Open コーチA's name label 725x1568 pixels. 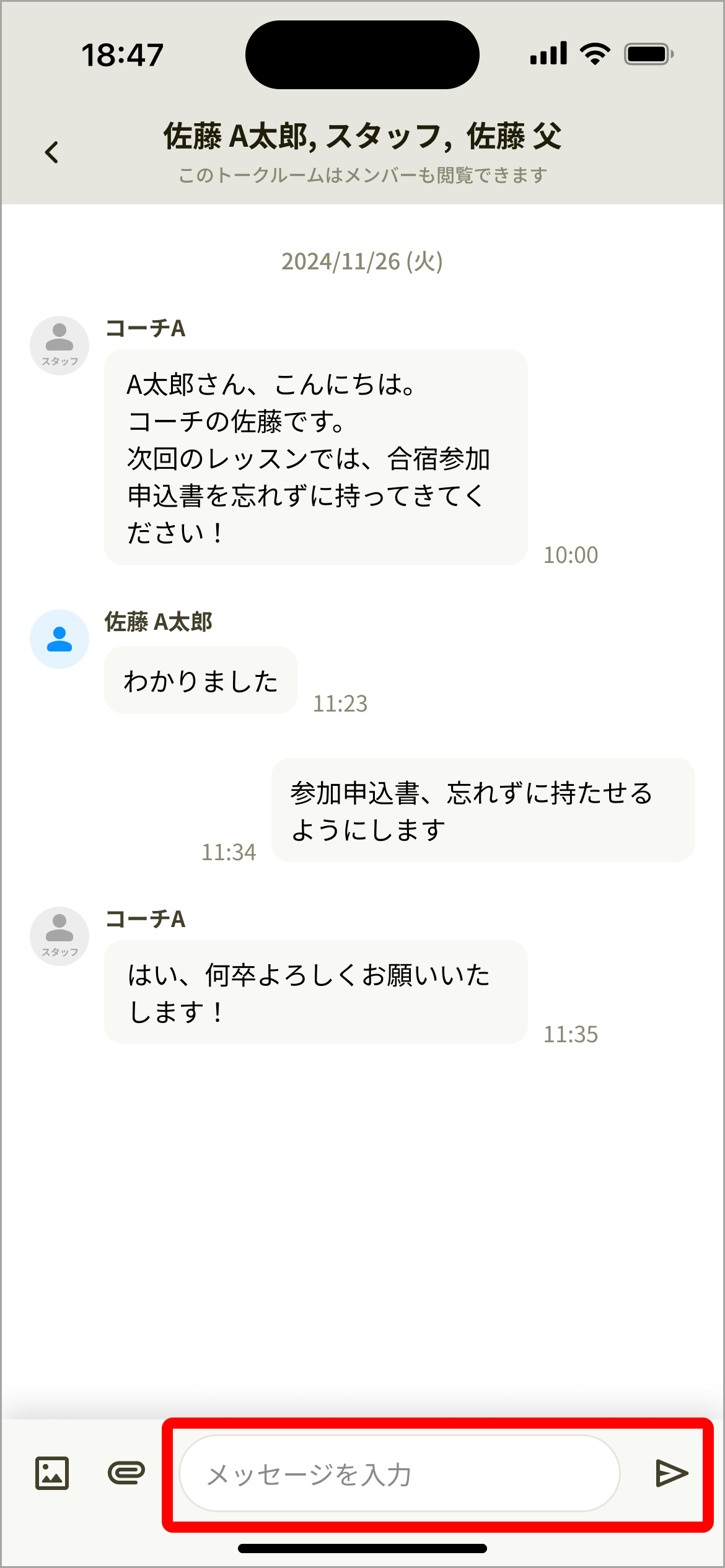(146, 329)
